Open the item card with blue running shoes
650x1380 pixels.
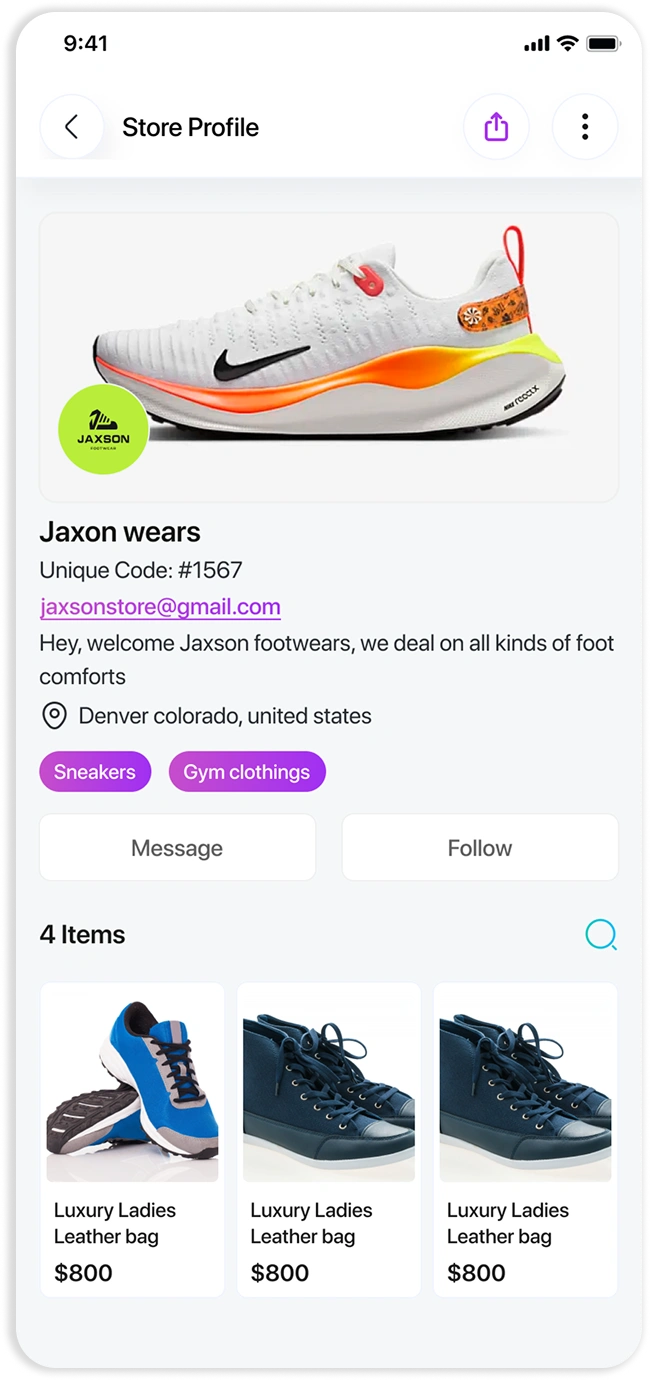coord(132,1140)
